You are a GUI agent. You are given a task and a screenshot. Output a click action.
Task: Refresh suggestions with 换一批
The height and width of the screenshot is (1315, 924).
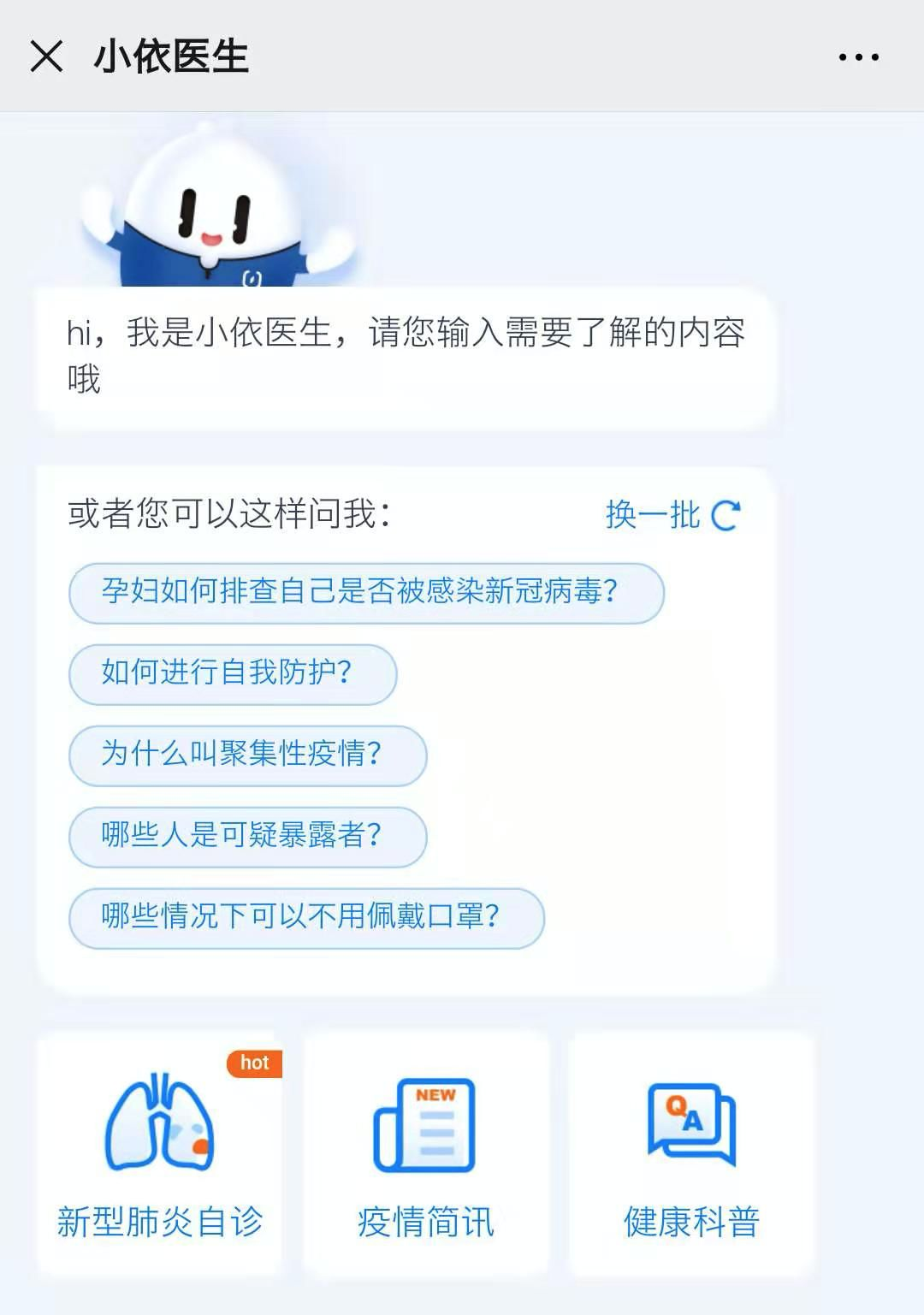coord(672,515)
